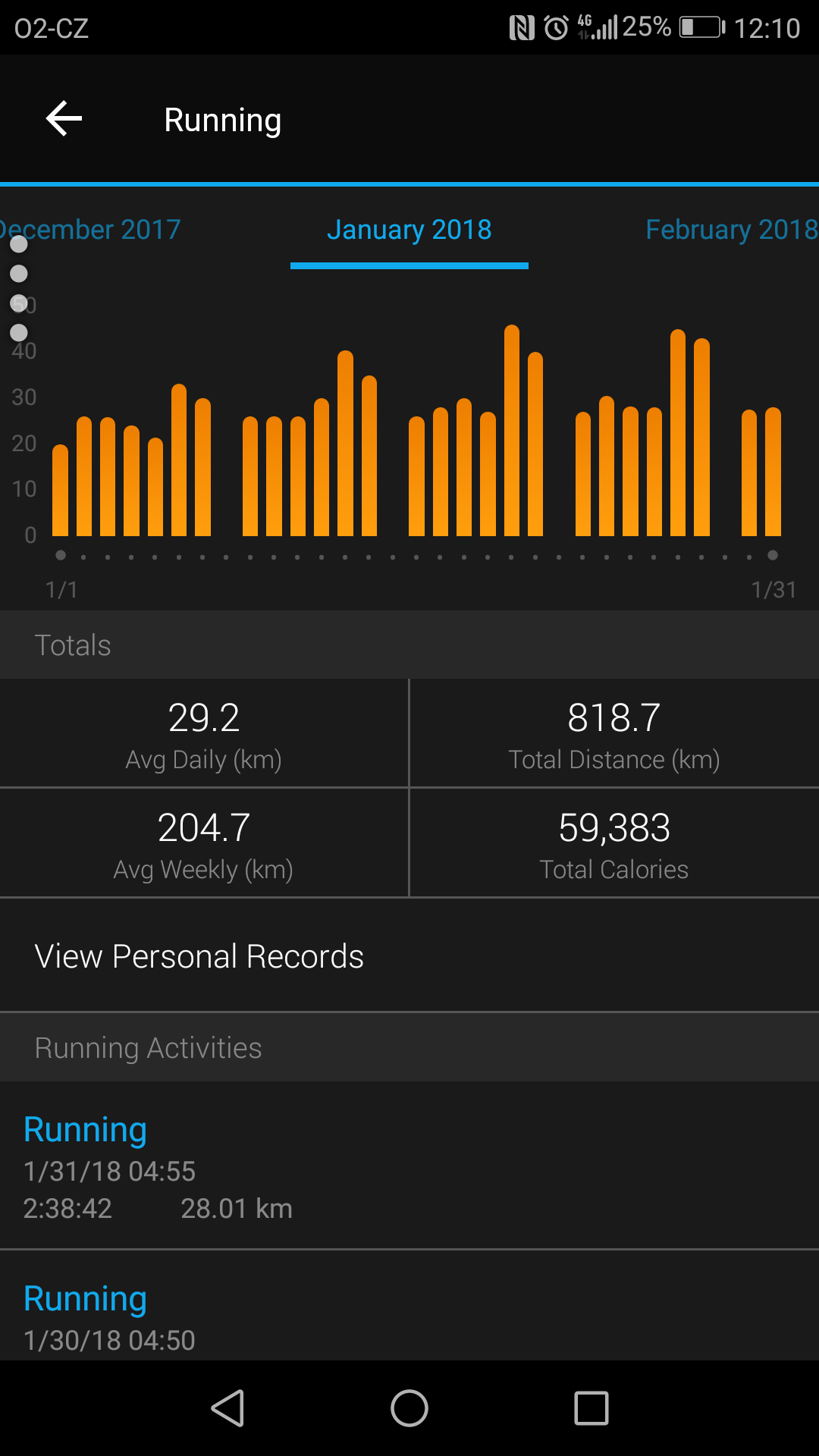Select the January 2018 tab
The height and width of the screenshot is (1456, 819).
point(409,230)
